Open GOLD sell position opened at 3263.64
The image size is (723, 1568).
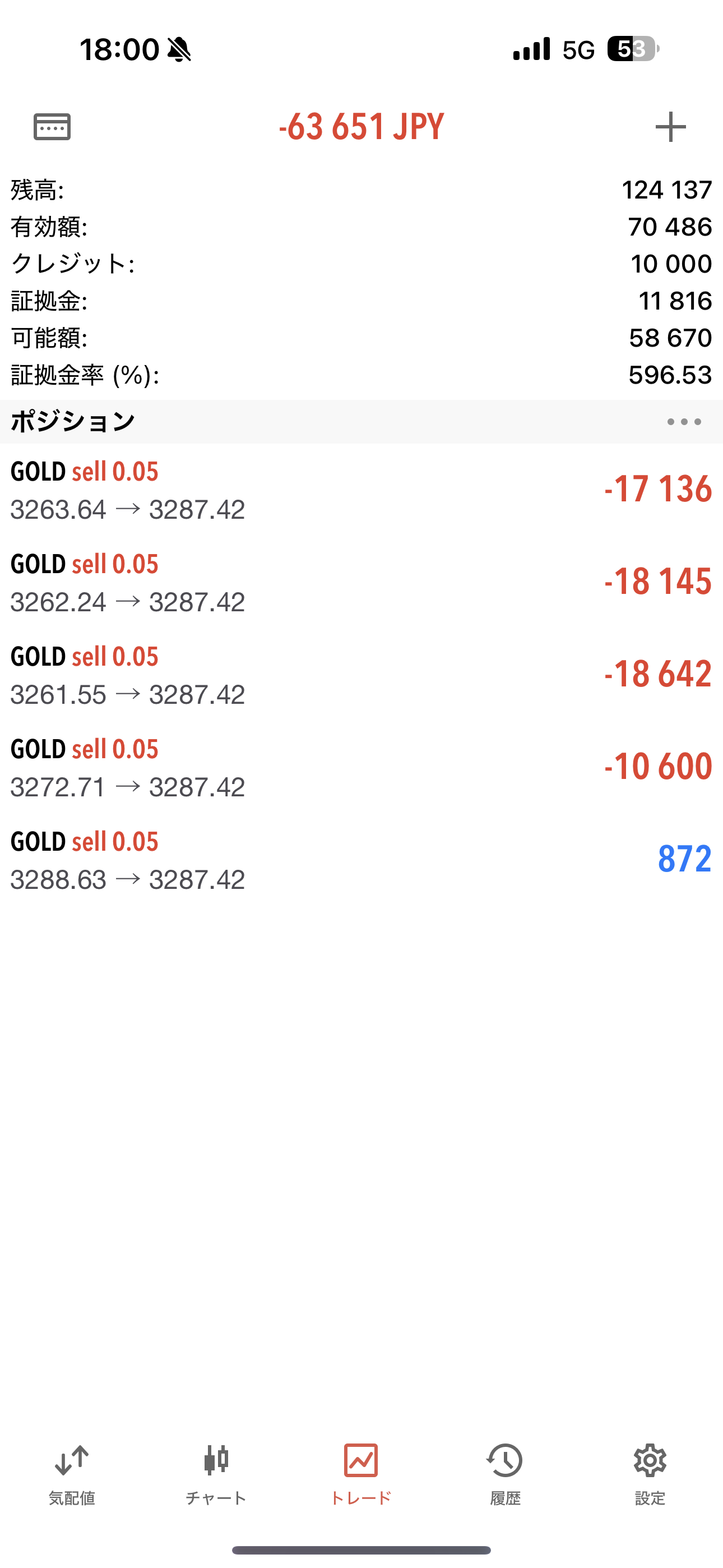tap(361, 490)
